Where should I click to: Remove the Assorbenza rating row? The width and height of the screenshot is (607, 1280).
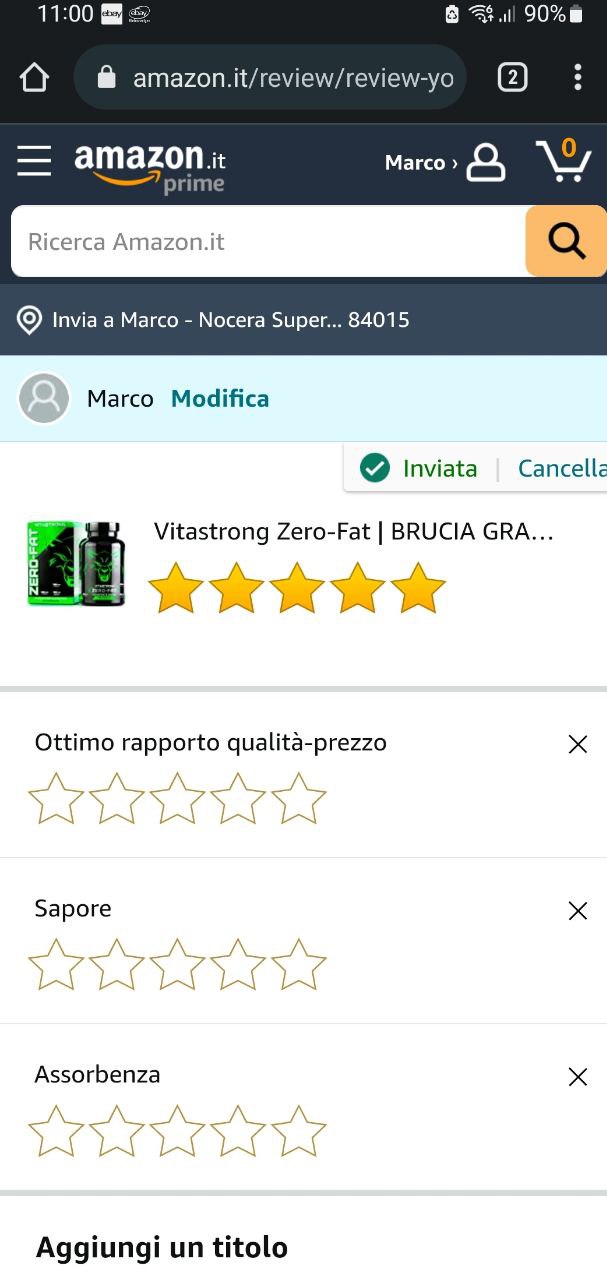pos(577,1076)
